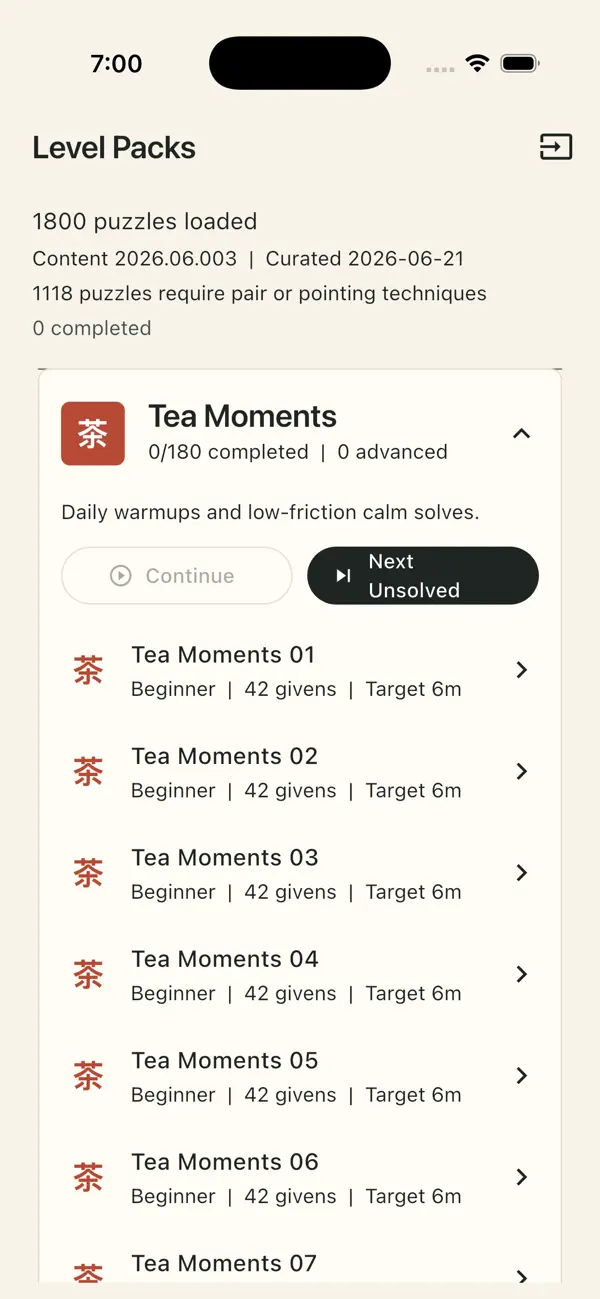Jump to the Next Unsolved puzzle
The width and height of the screenshot is (600, 1299).
pyautogui.click(x=423, y=576)
